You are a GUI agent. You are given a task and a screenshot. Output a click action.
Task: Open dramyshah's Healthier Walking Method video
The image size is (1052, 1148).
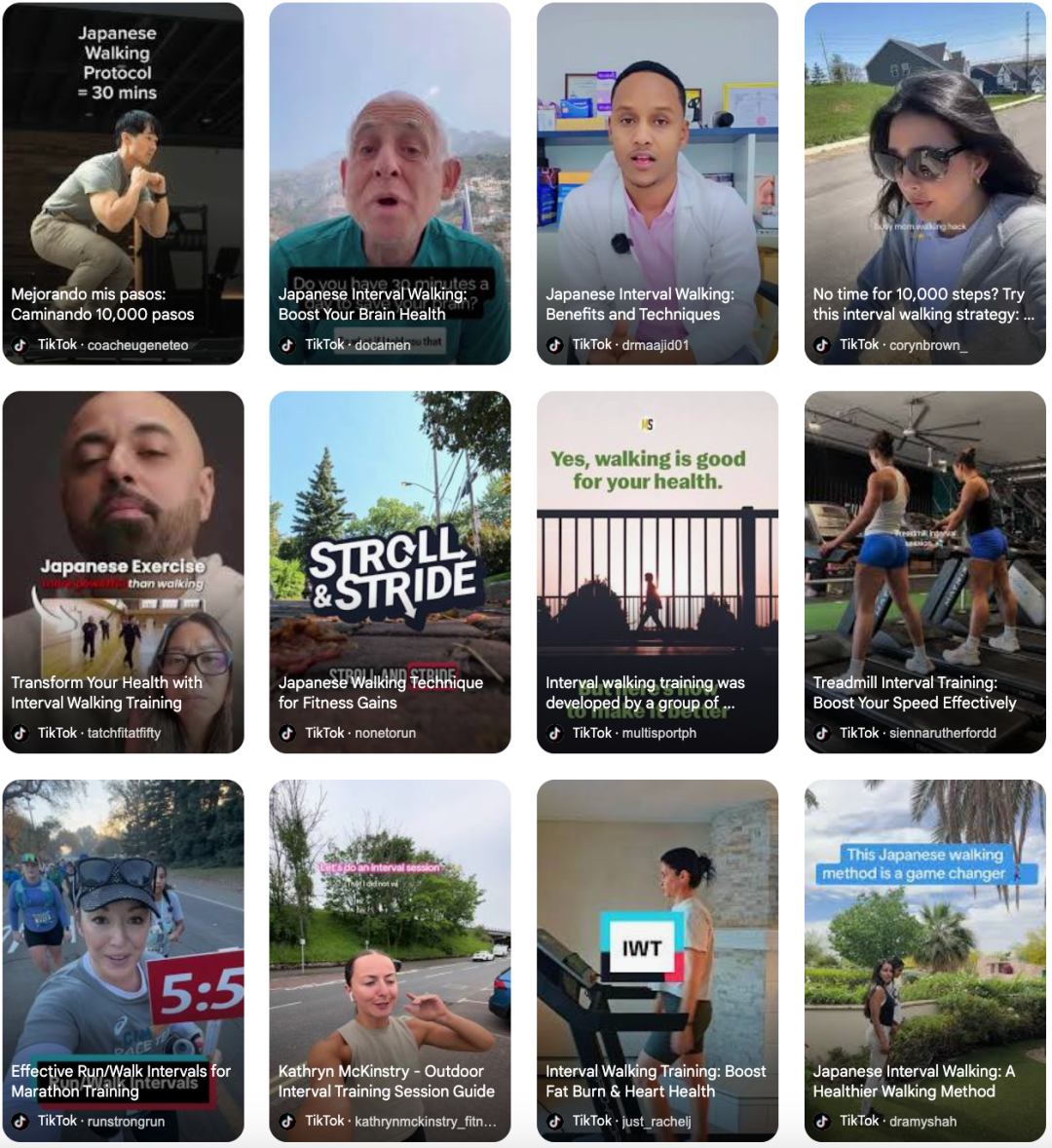(x=924, y=960)
